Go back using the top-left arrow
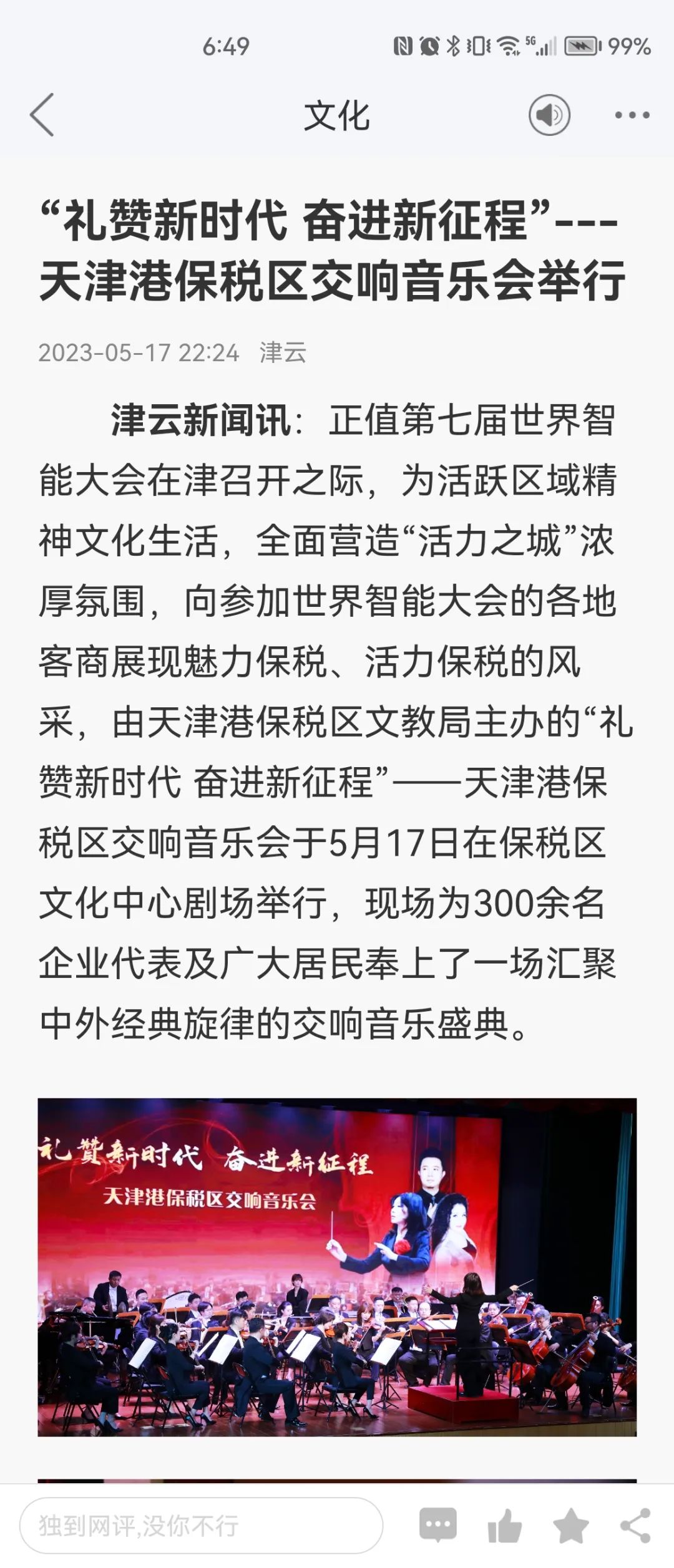This screenshot has height=1568, width=674. pyautogui.click(x=42, y=115)
